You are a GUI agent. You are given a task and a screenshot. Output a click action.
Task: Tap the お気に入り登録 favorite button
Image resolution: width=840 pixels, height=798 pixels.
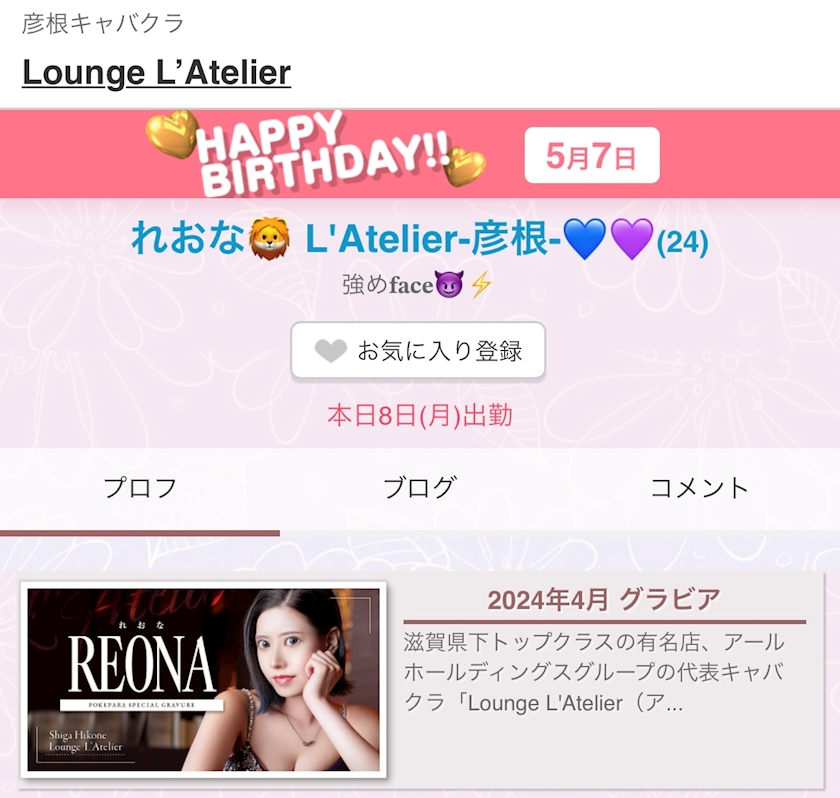coord(418,351)
